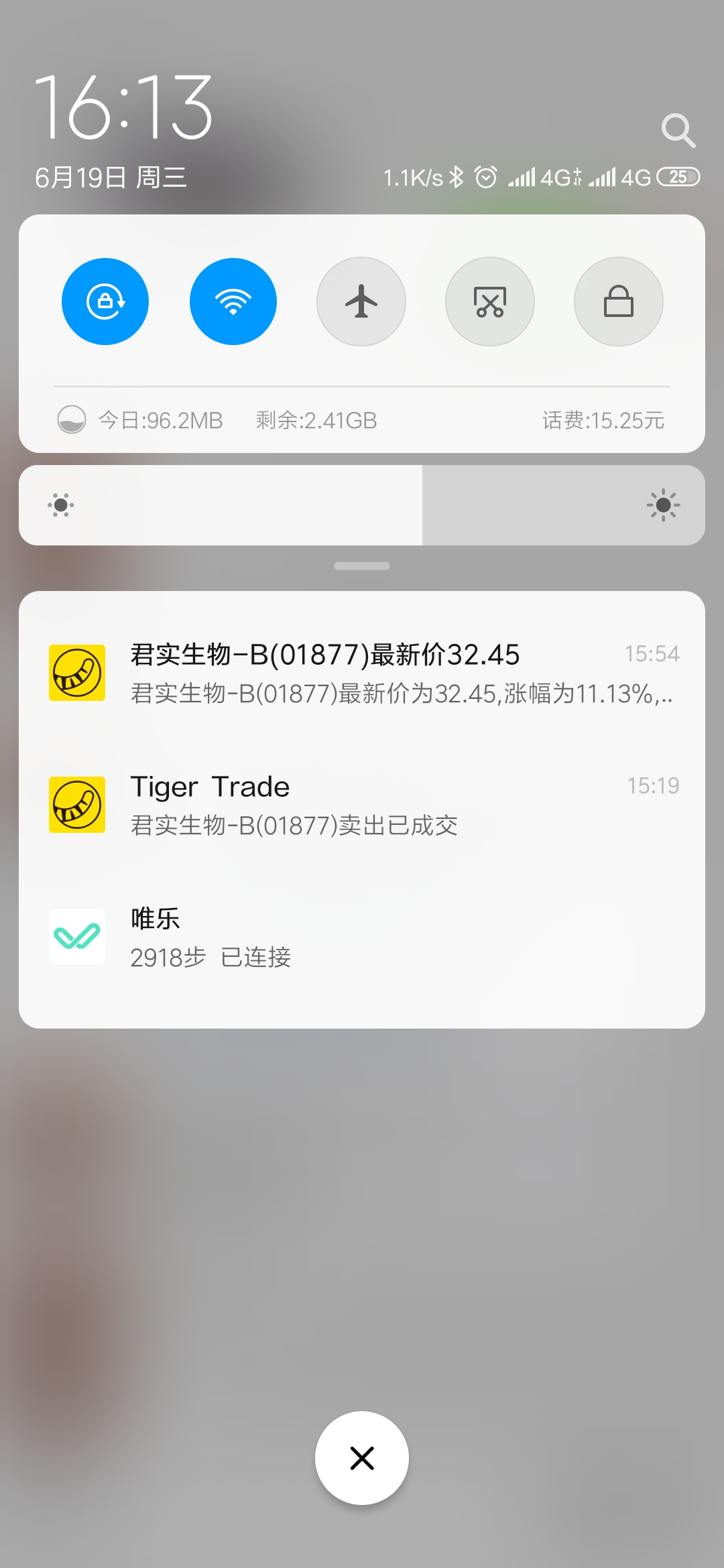The height and width of the screenshot is (1568, 724).
Task: Open the 君实生物-B最新价32.45 notification
Action: (362, 673)
